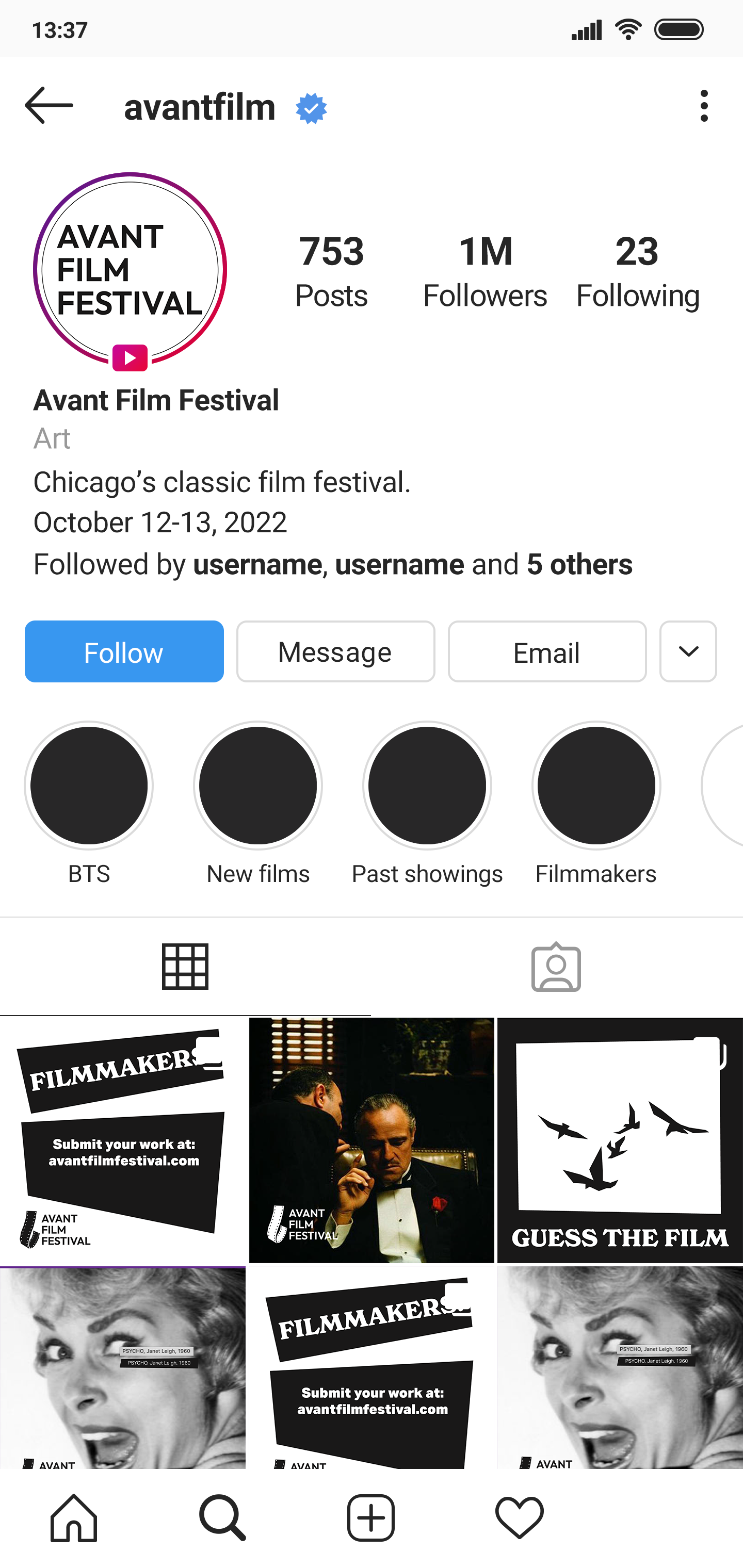Create a new post
This screenshot has width=743, height=1568.
pyautogui.click(x=371, y=1517)
